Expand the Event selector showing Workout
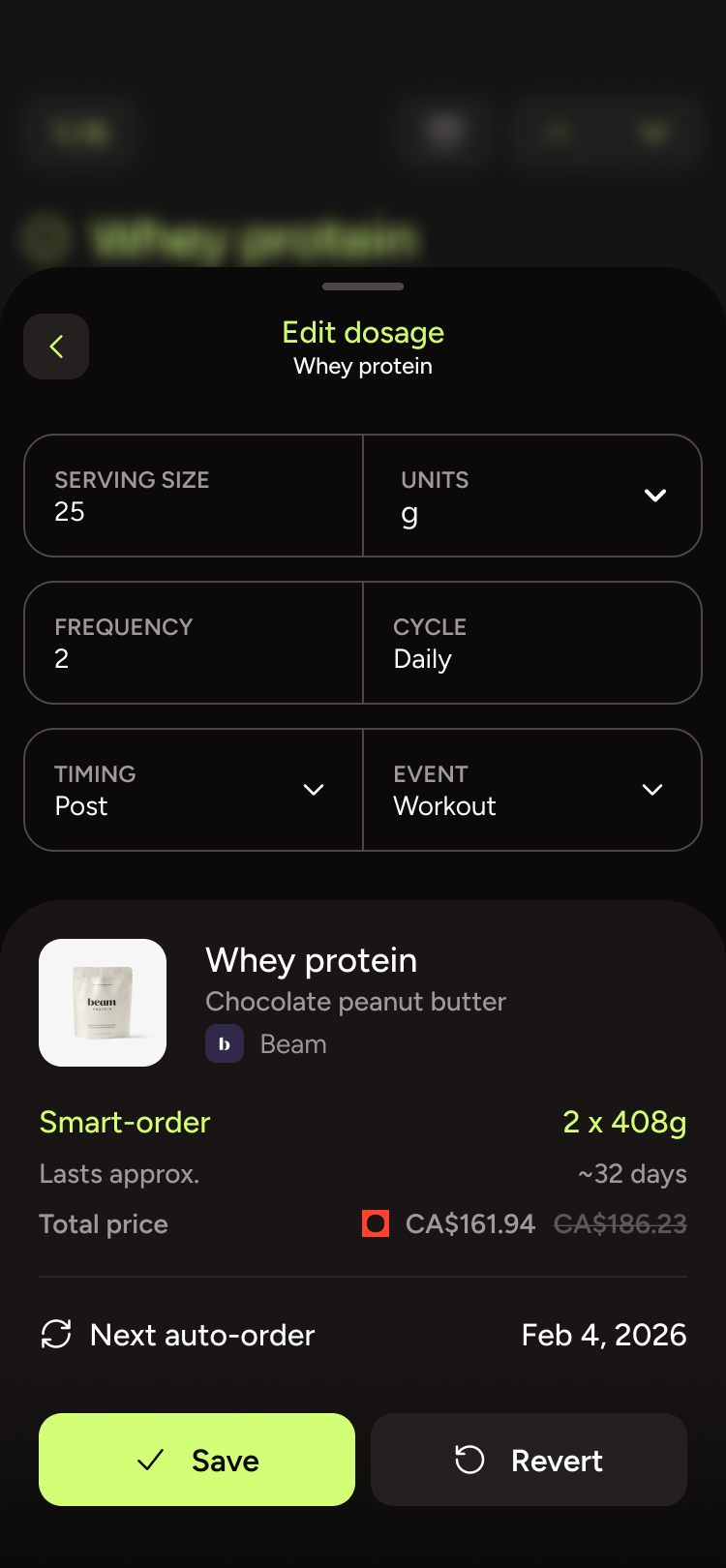 tap(530, 789)
